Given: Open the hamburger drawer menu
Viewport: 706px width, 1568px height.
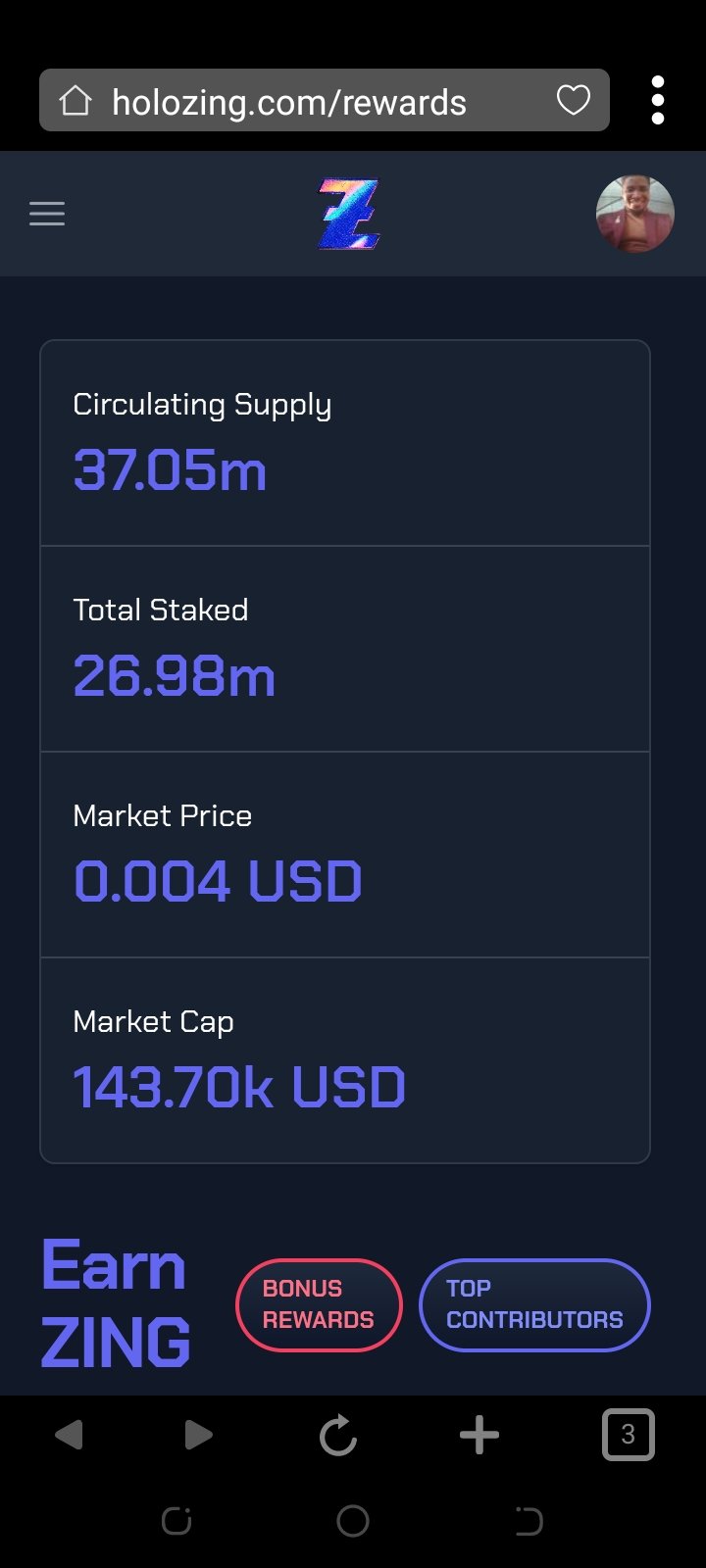Looking at the screenshot, I should tap(47, 214).
